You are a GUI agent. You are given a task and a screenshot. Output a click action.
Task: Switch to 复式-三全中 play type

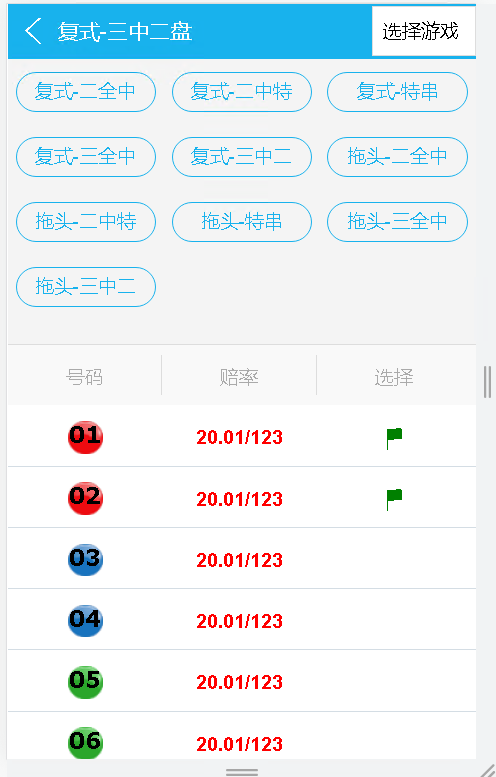86,157
